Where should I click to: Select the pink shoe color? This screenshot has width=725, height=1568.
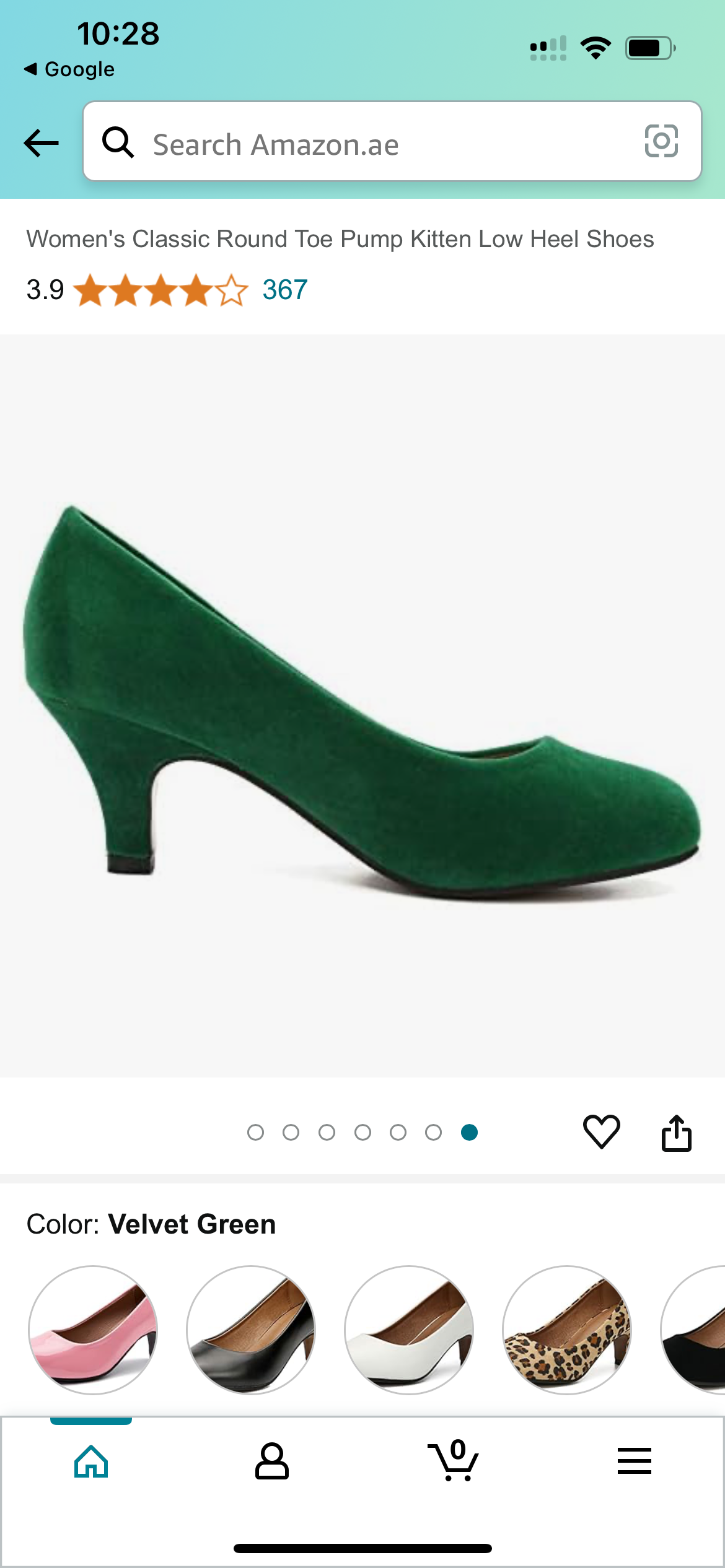coord(93,1330)
